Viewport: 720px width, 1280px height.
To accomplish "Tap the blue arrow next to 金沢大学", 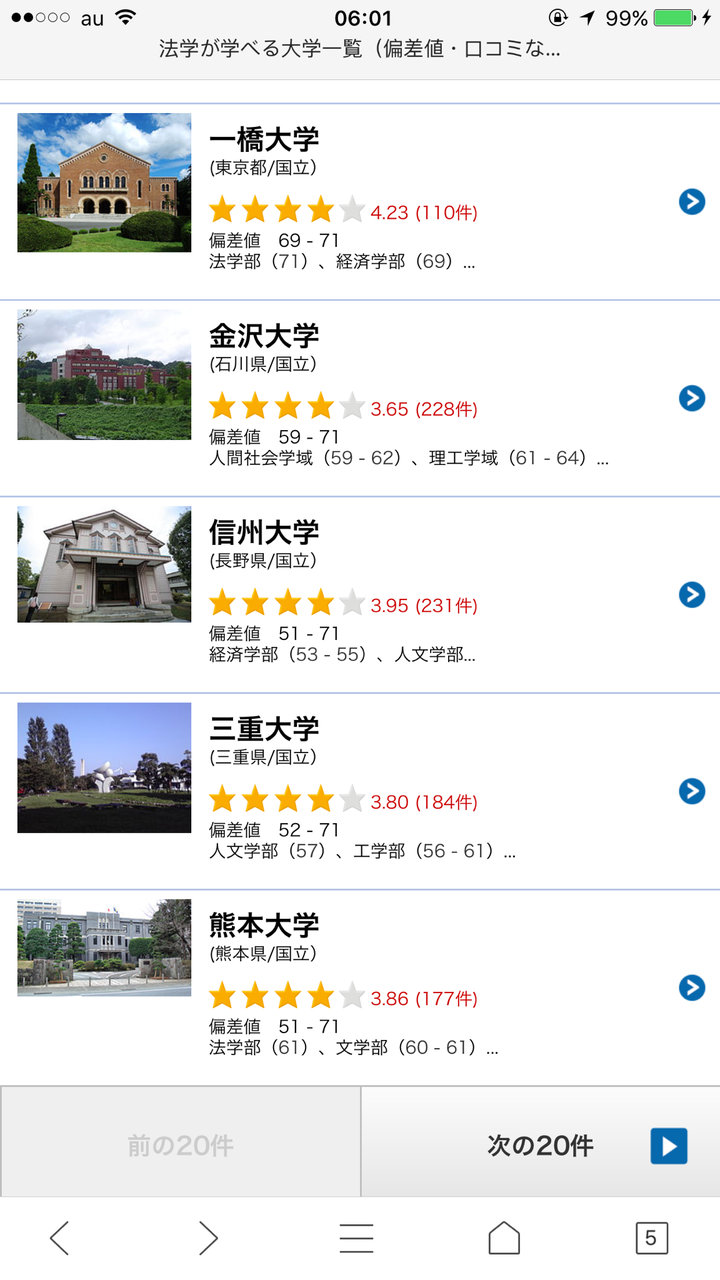I will click(x=691, y=398).
